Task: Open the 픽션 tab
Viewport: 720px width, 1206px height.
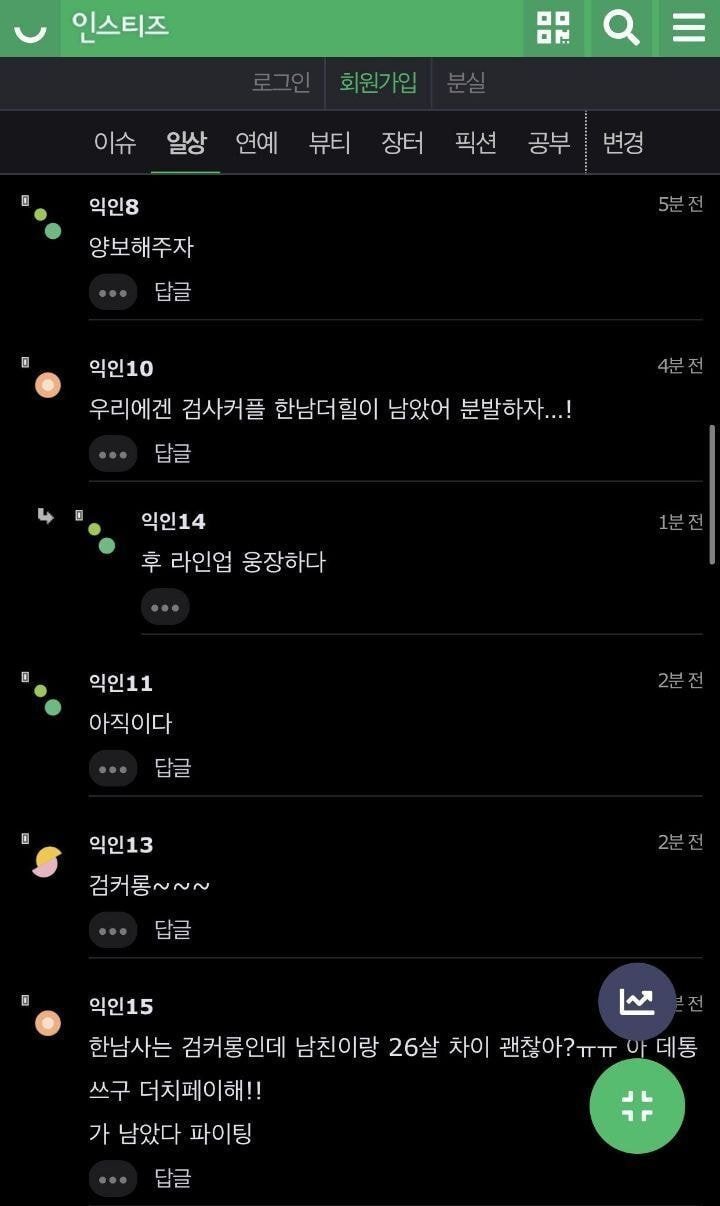Action: [476, 143]
